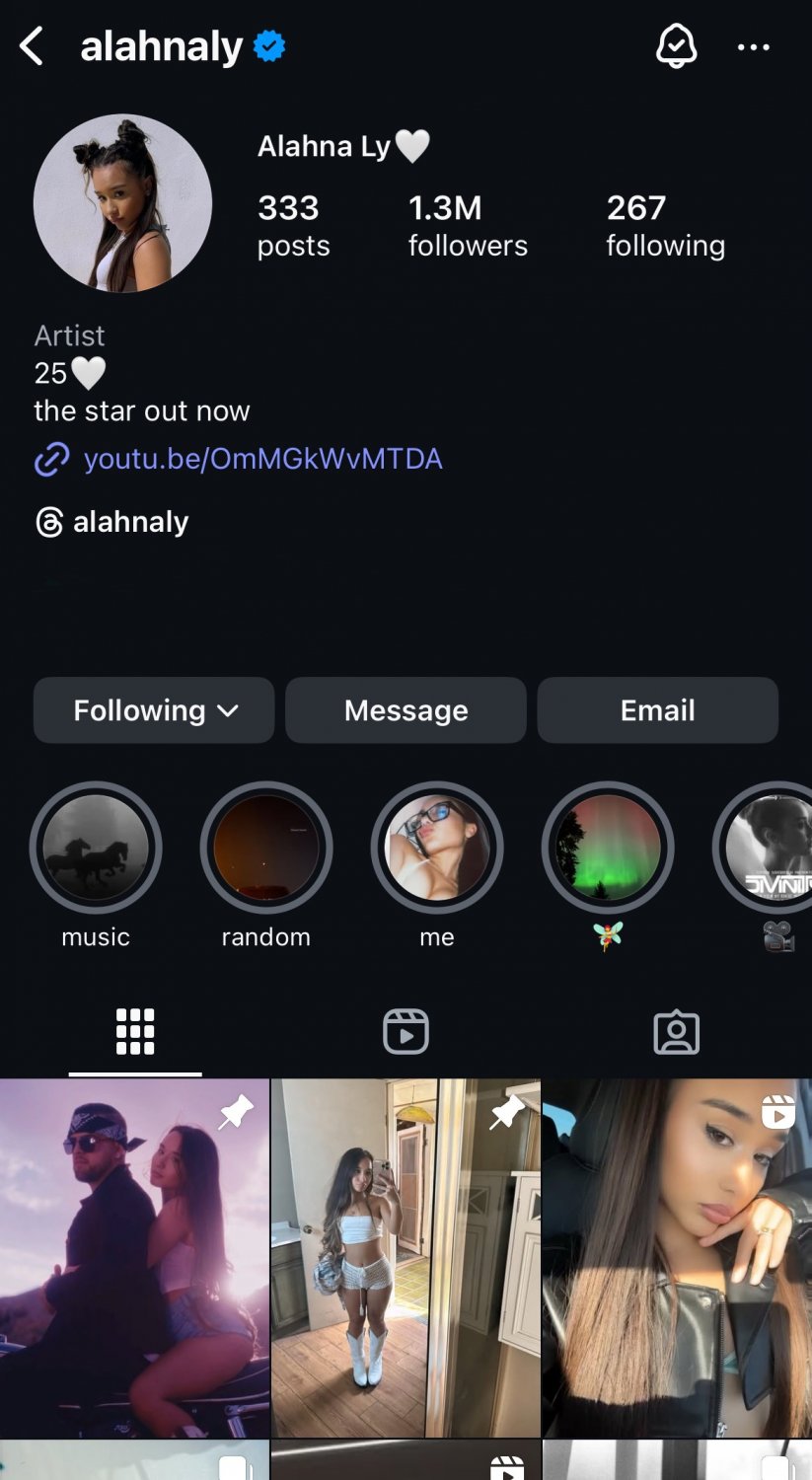Open the three-dot overflow menu
This screenshot has height=1480, width=812.
[754, 46]
